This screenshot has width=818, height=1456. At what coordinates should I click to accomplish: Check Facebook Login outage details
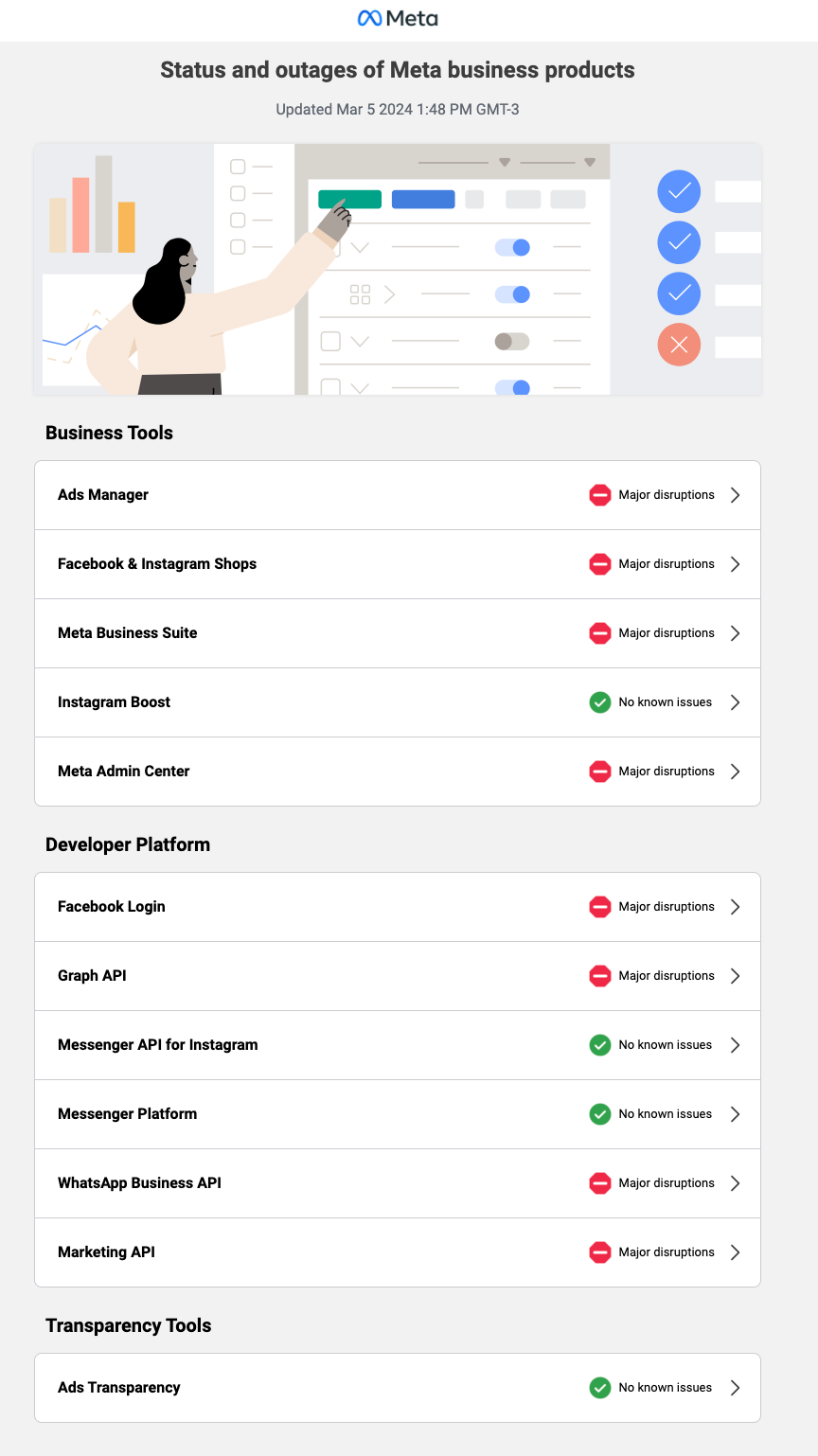pos(398,907)
